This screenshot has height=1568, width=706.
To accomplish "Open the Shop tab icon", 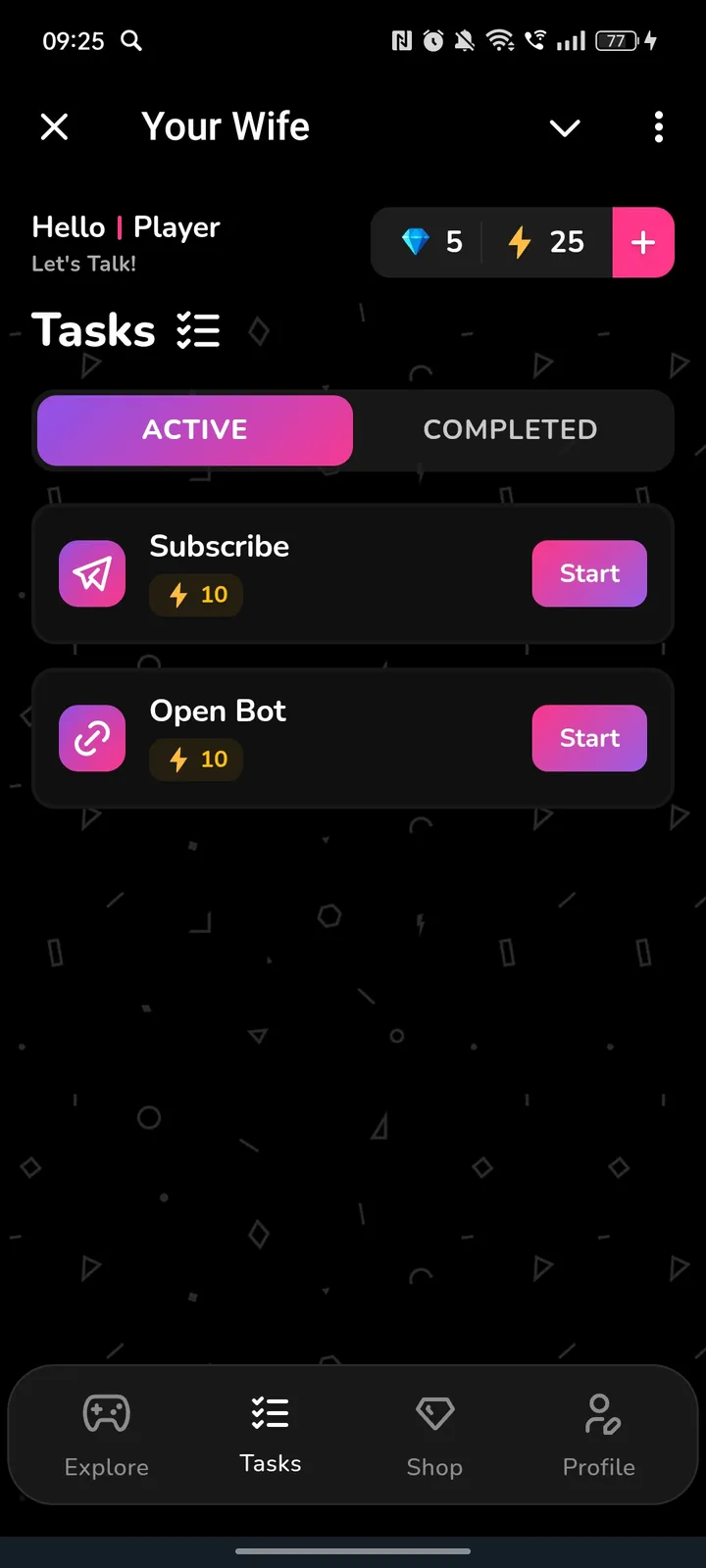I will [434, 1413].
